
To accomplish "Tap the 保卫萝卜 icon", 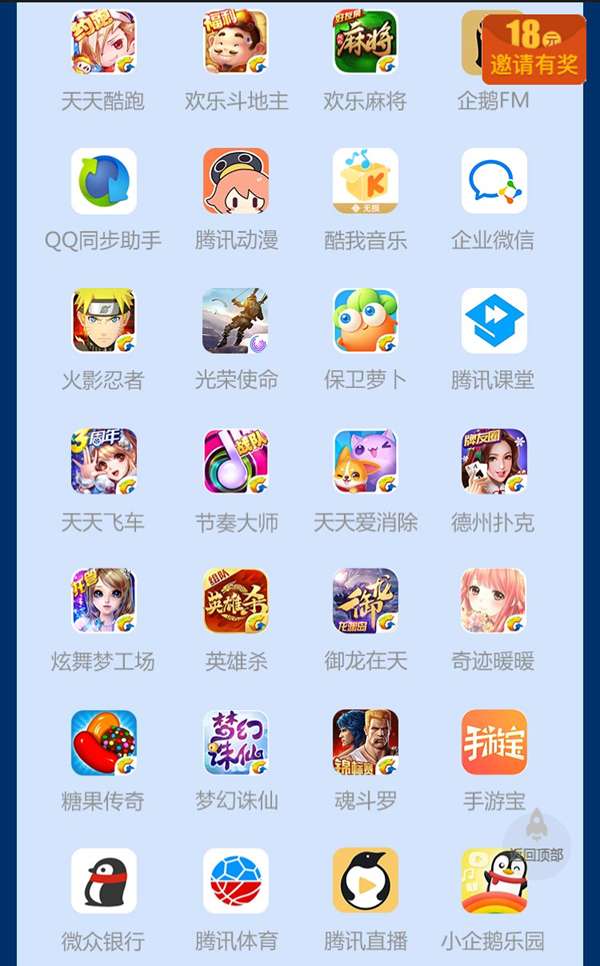I will click(365, 322).
